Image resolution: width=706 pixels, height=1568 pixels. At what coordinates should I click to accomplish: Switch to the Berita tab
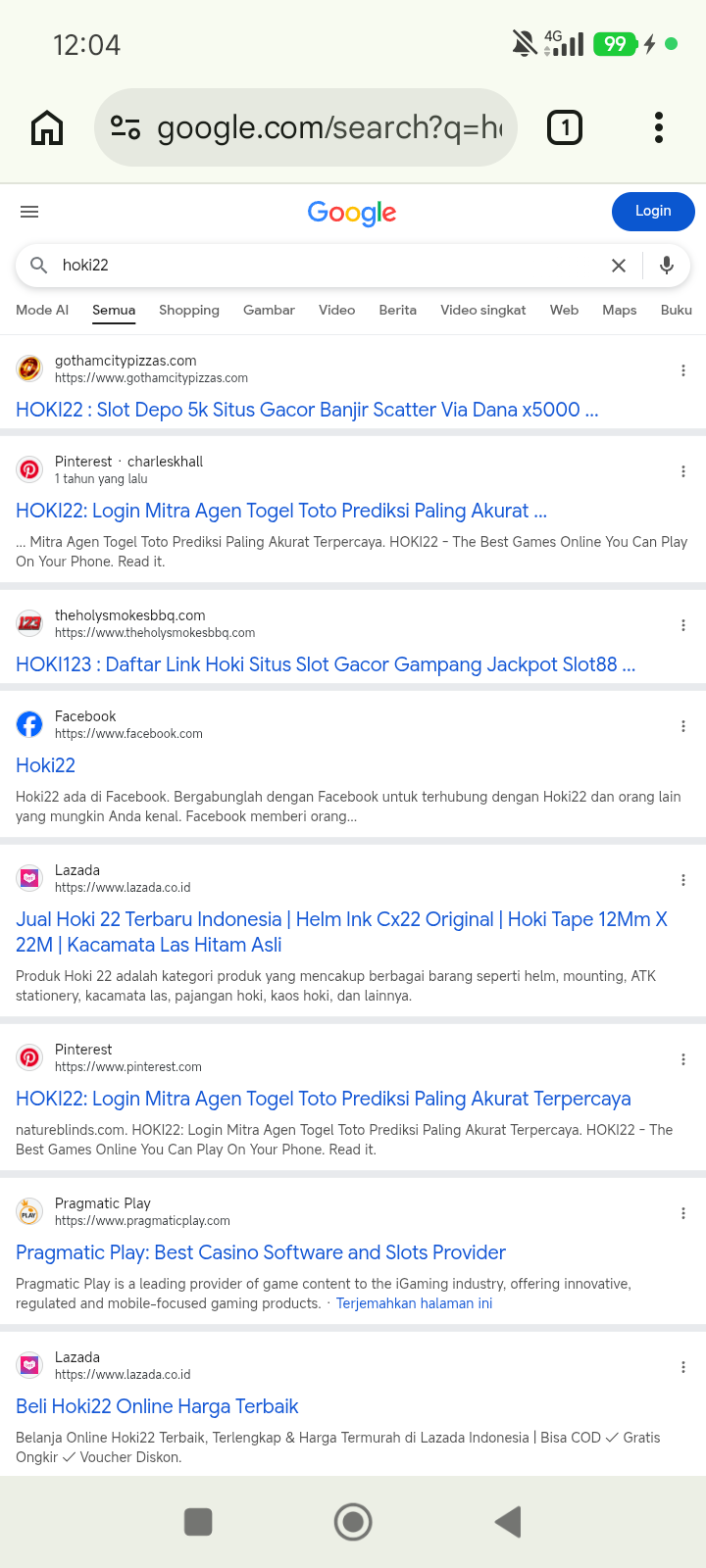tap(398, 310)
